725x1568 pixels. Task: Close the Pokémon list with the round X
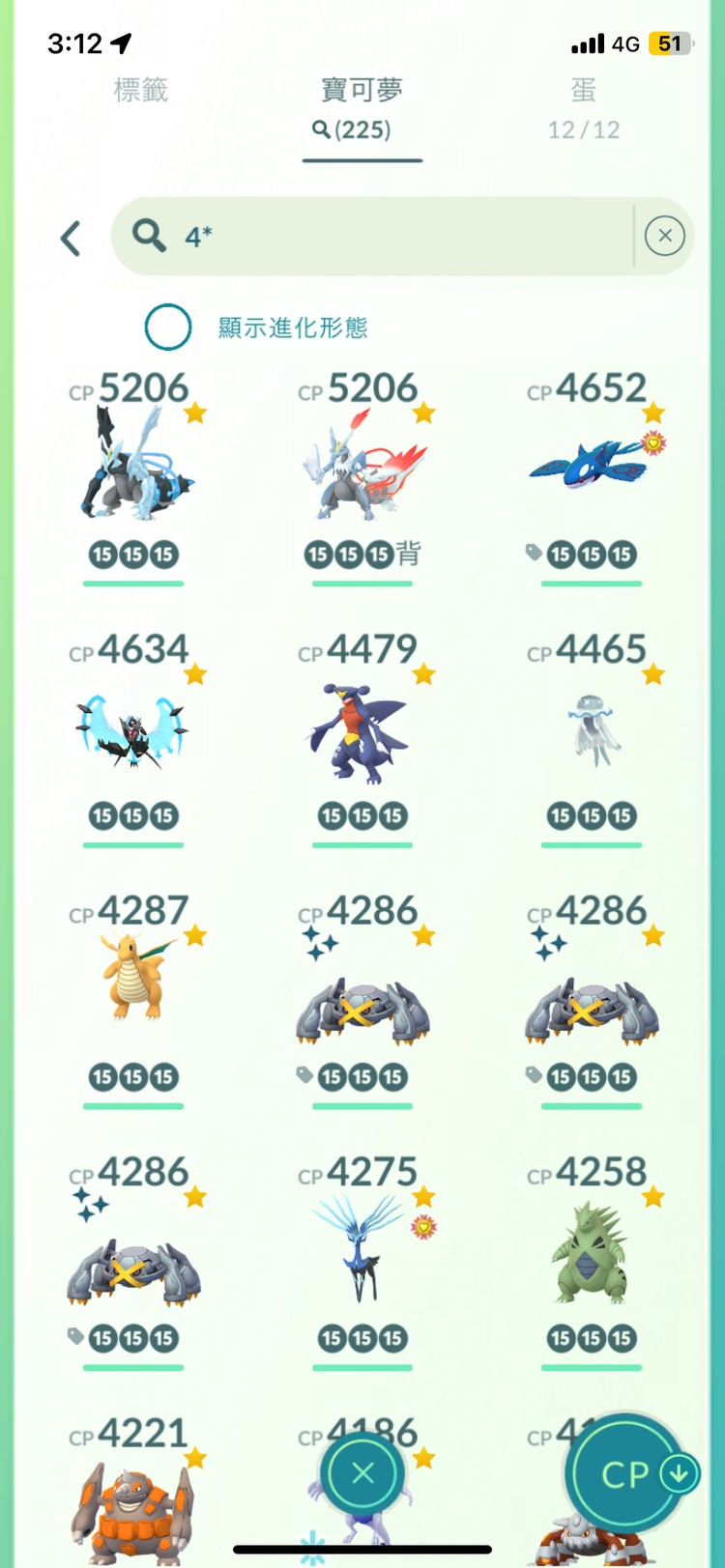362,1472
